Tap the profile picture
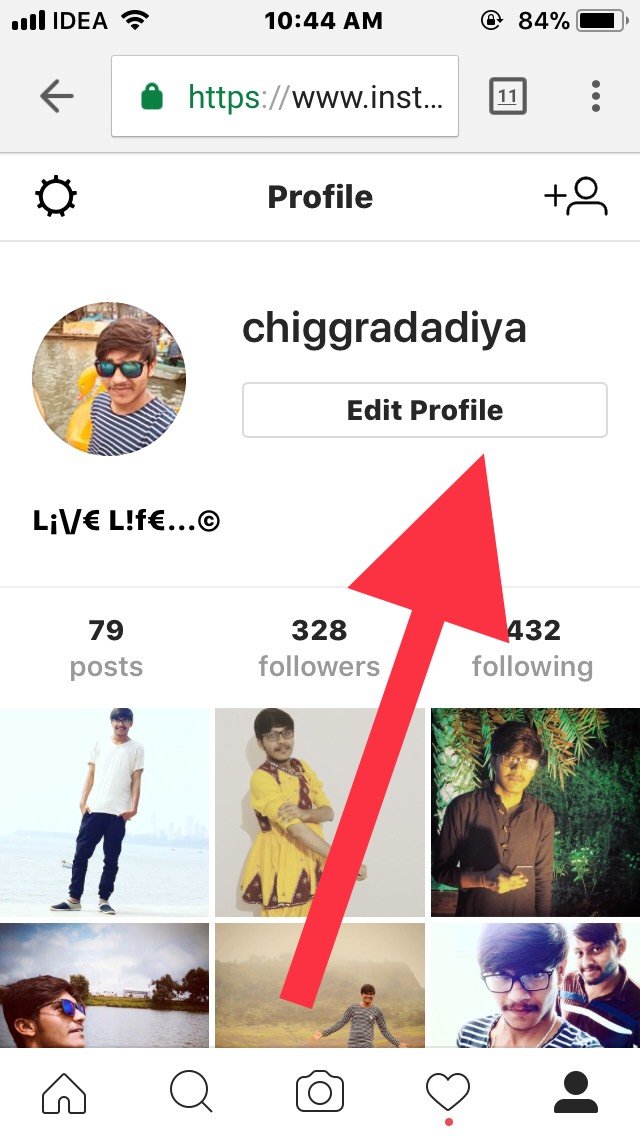 [x=109, y=379]
